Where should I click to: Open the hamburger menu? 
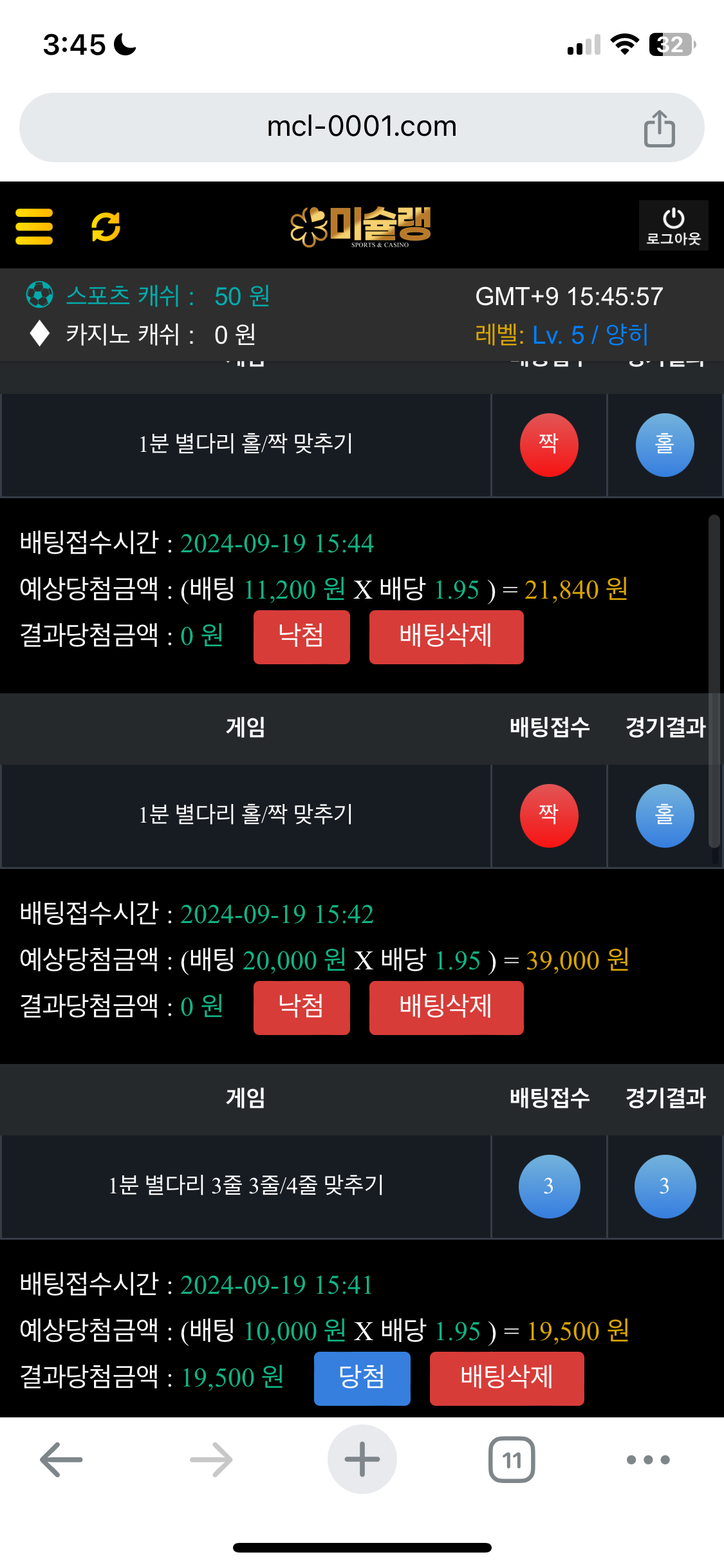pos(34,226)
